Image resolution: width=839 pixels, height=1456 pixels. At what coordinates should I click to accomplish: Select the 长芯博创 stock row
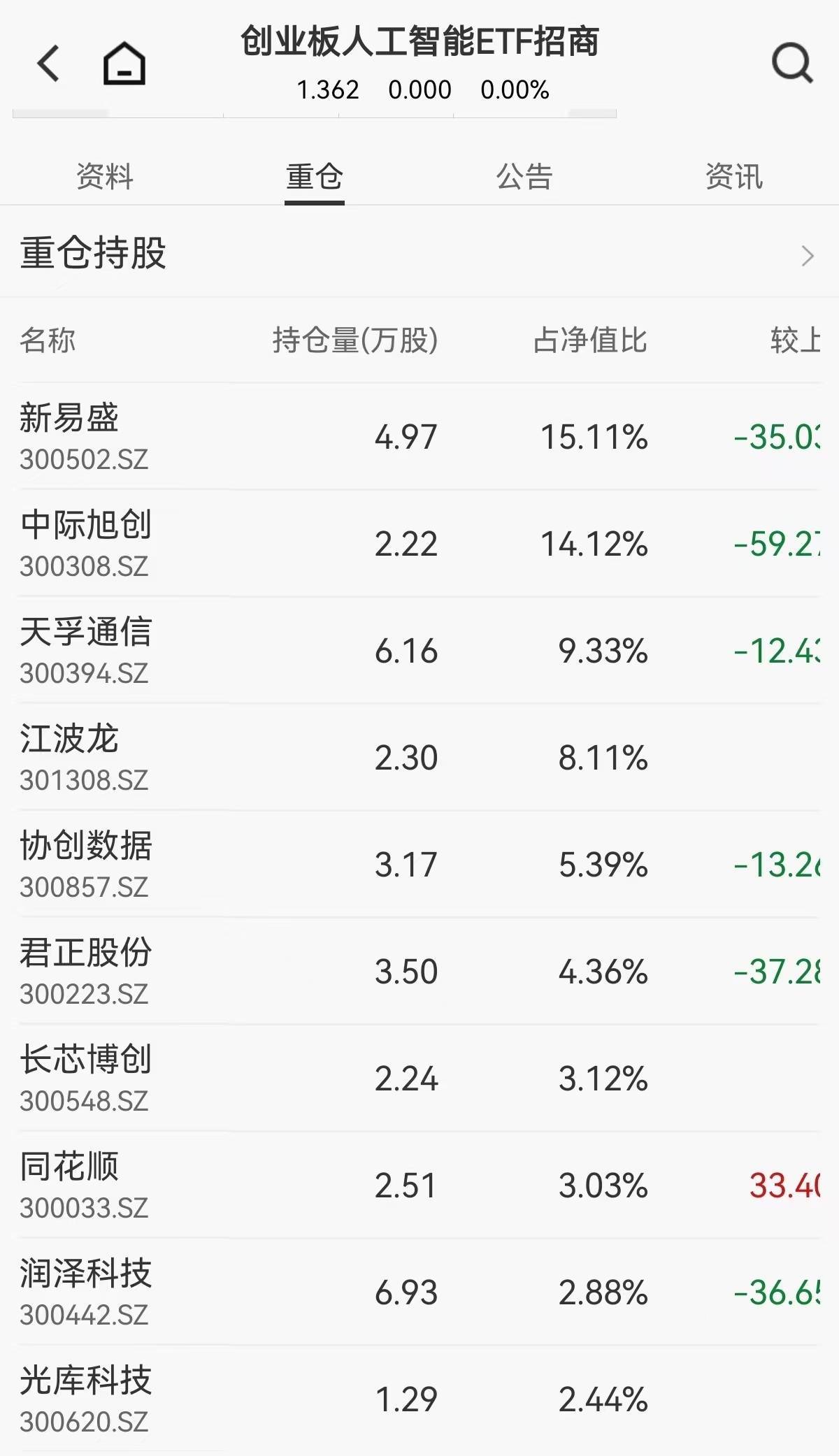[419, 1079]
